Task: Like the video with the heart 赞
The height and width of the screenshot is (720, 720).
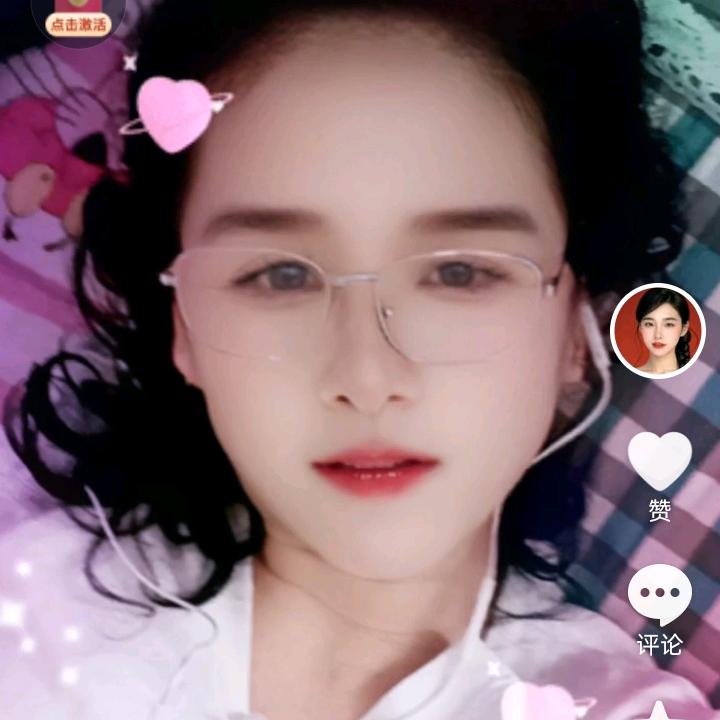Action: point(659,463)
